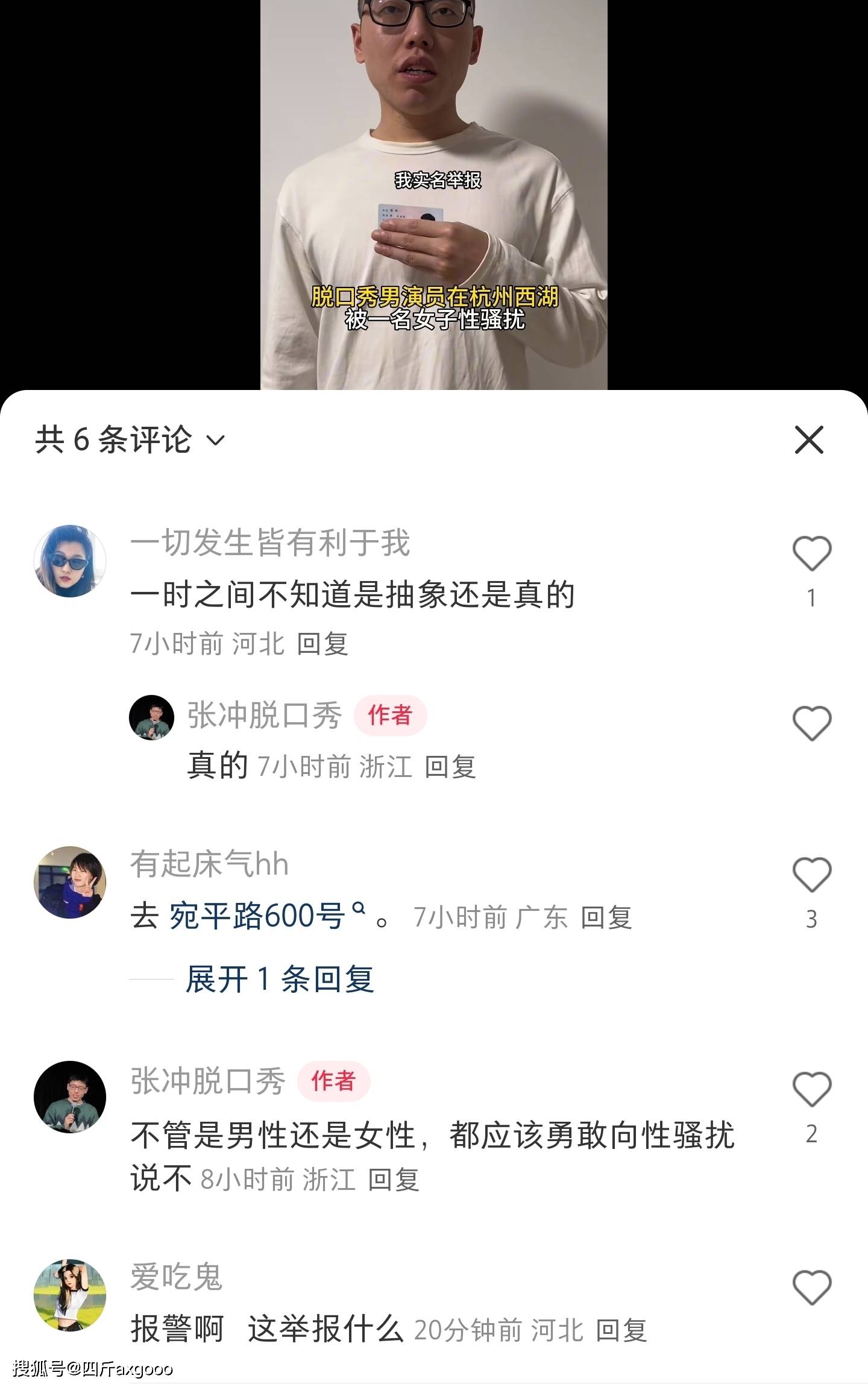868x1387 pixels.
Task: Open 有起床气hh's profile avatar
Action: click(70, 882)
